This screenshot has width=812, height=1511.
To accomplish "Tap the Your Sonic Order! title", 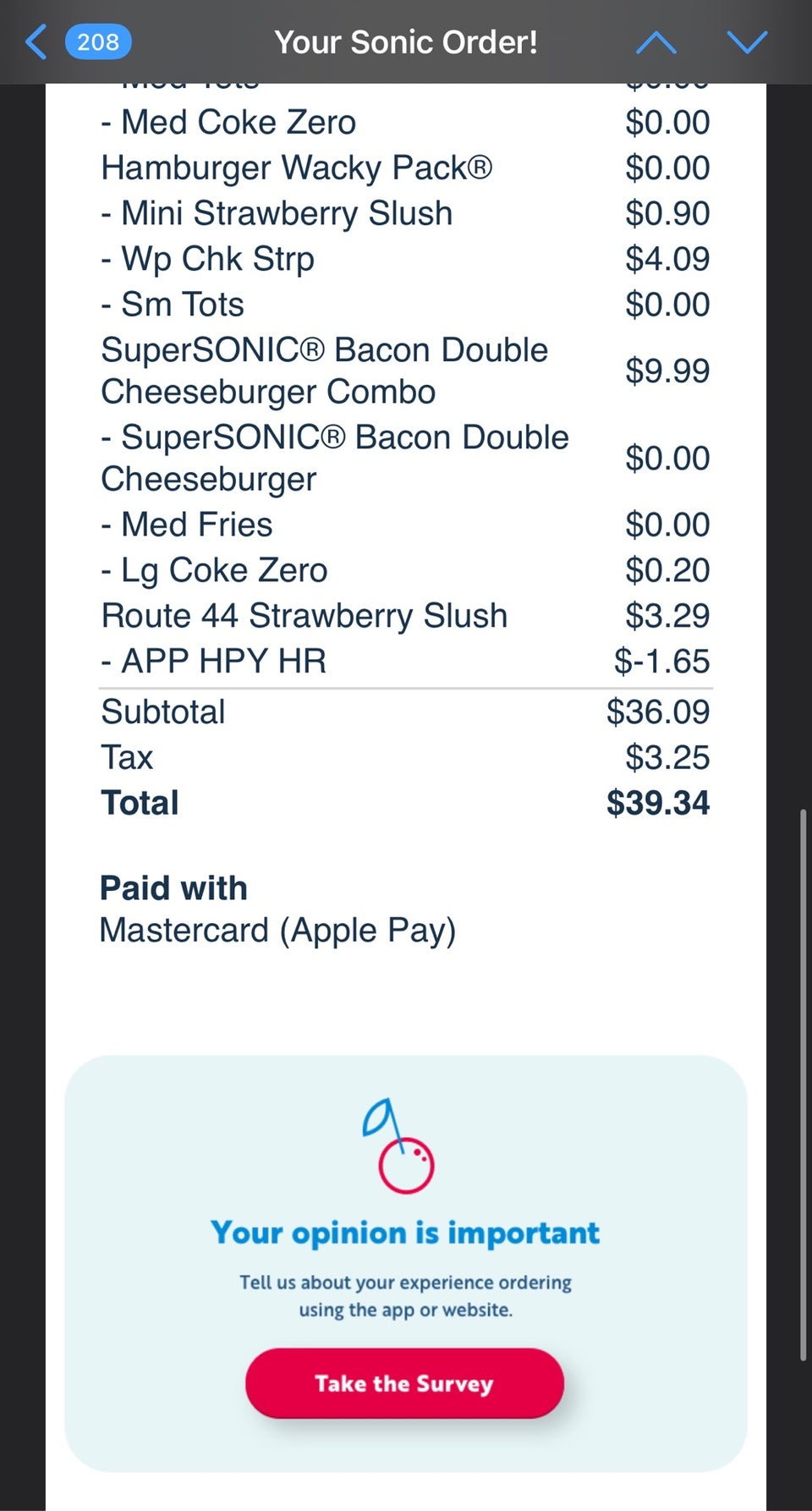I will click(405, 41).
